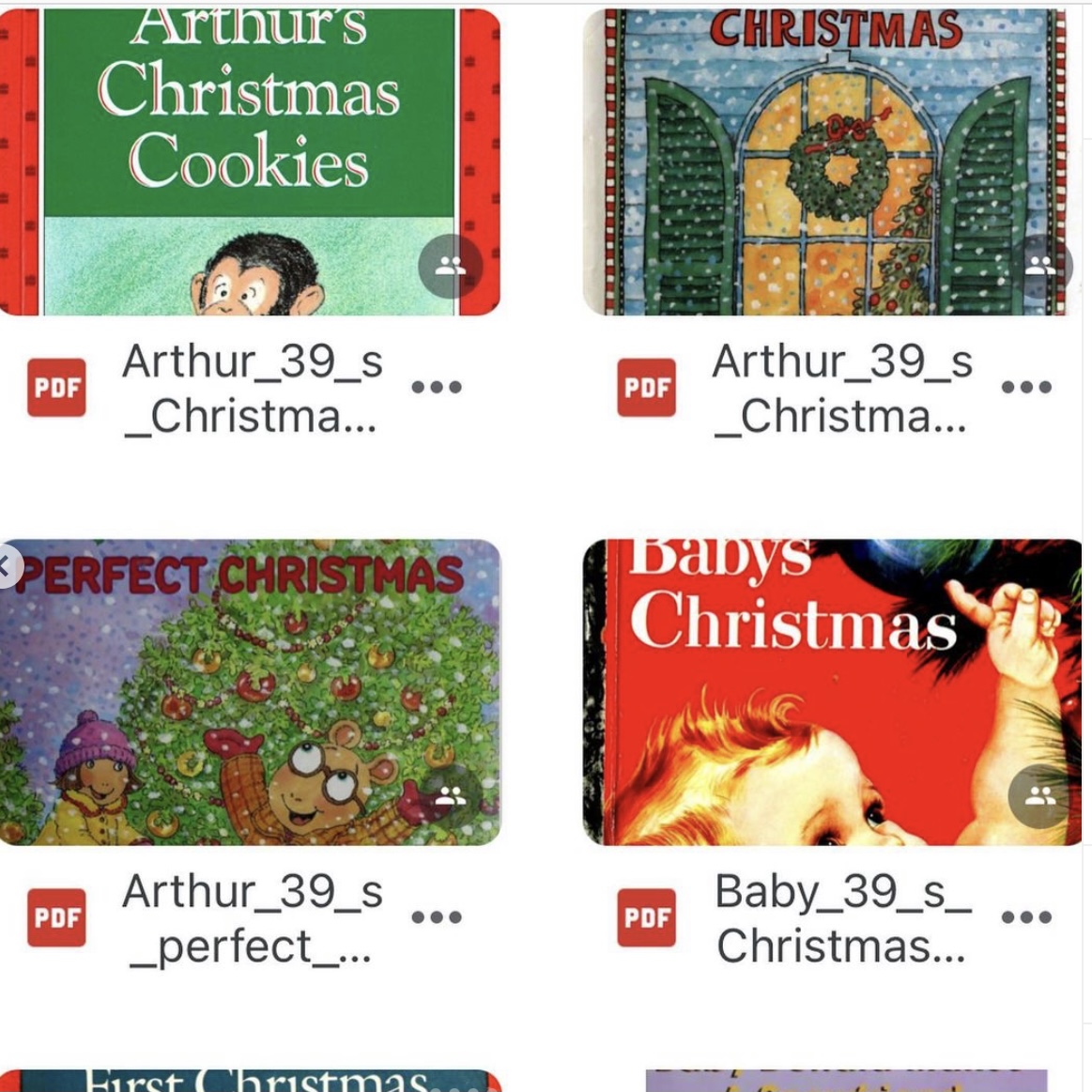Show more options for the Christmas Cookies file

(x=437, y=387)
